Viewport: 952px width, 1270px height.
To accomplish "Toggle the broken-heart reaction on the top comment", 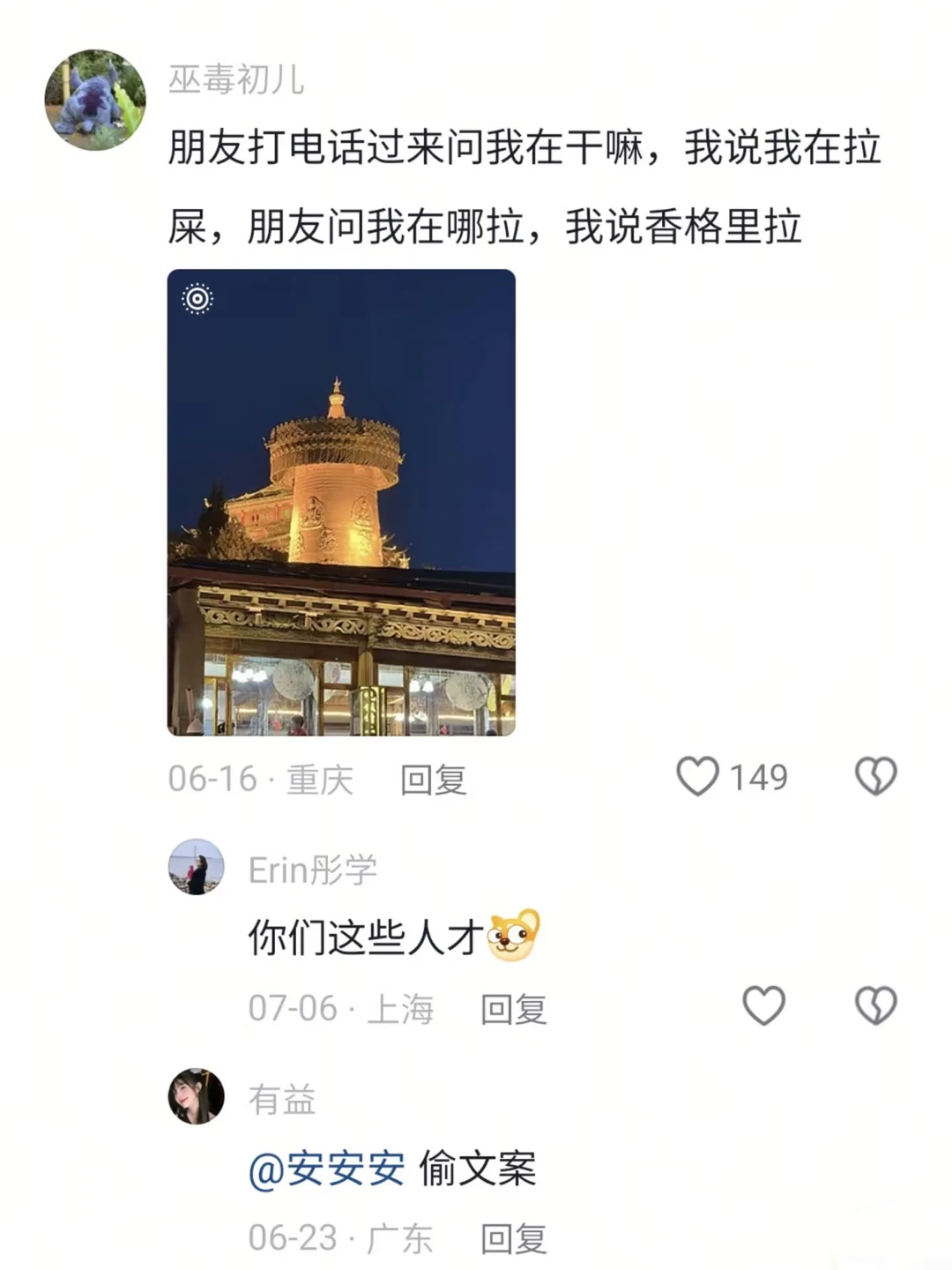I will tap(875, 777).
